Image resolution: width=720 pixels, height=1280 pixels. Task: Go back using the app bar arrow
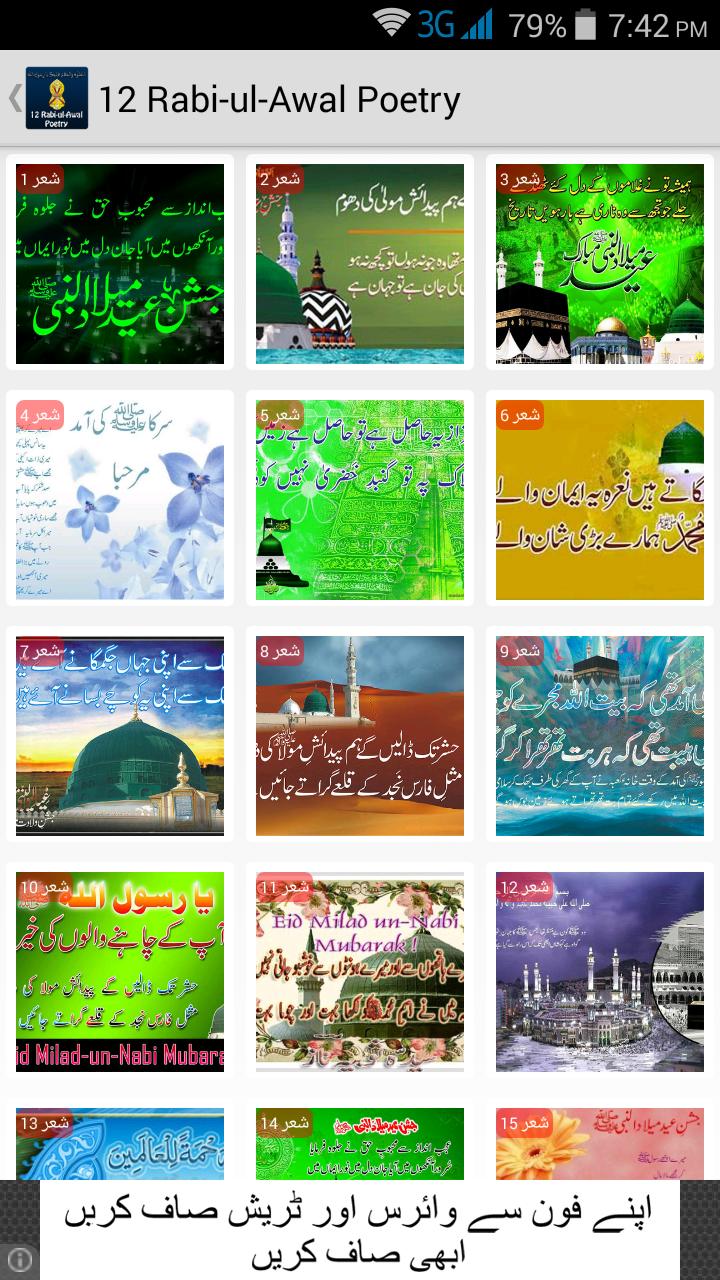click(16, 99)
